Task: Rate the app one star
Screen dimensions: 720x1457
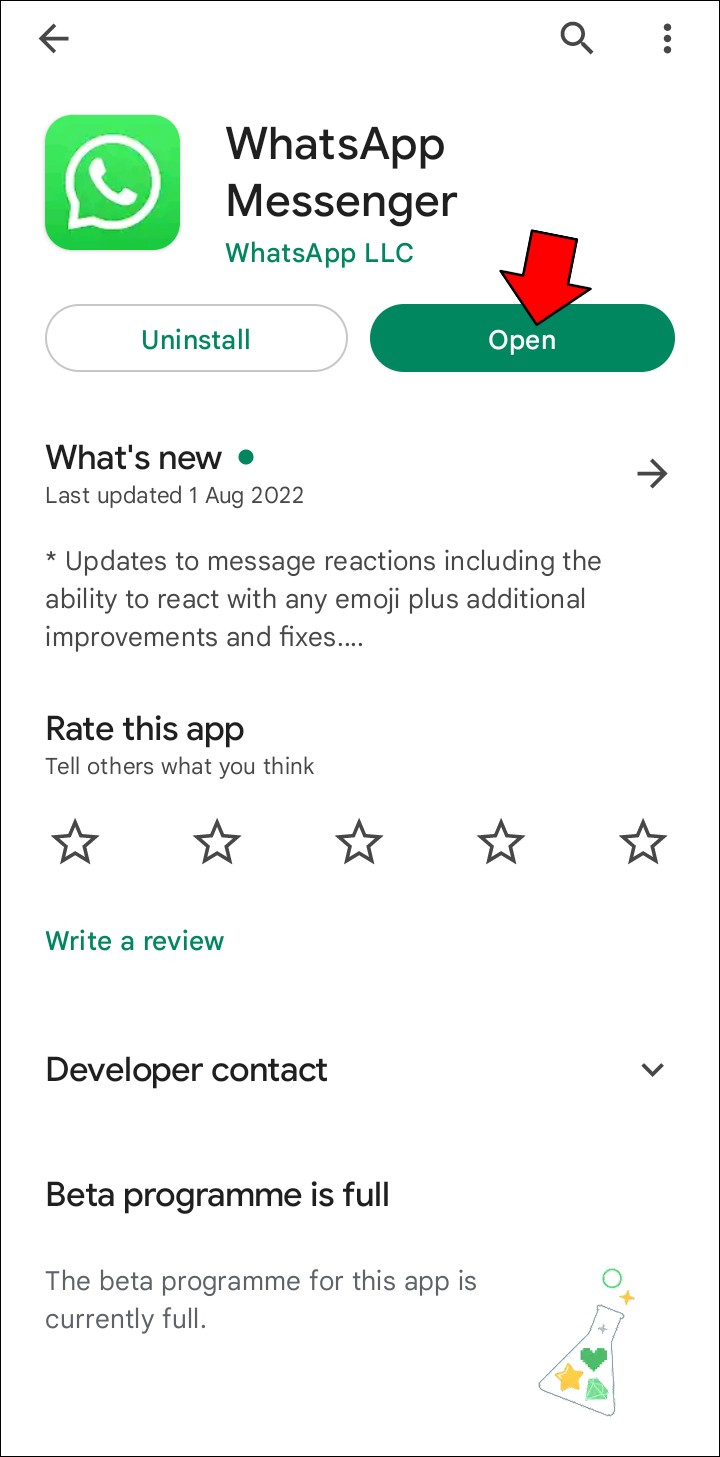Action: coord(75,842)
